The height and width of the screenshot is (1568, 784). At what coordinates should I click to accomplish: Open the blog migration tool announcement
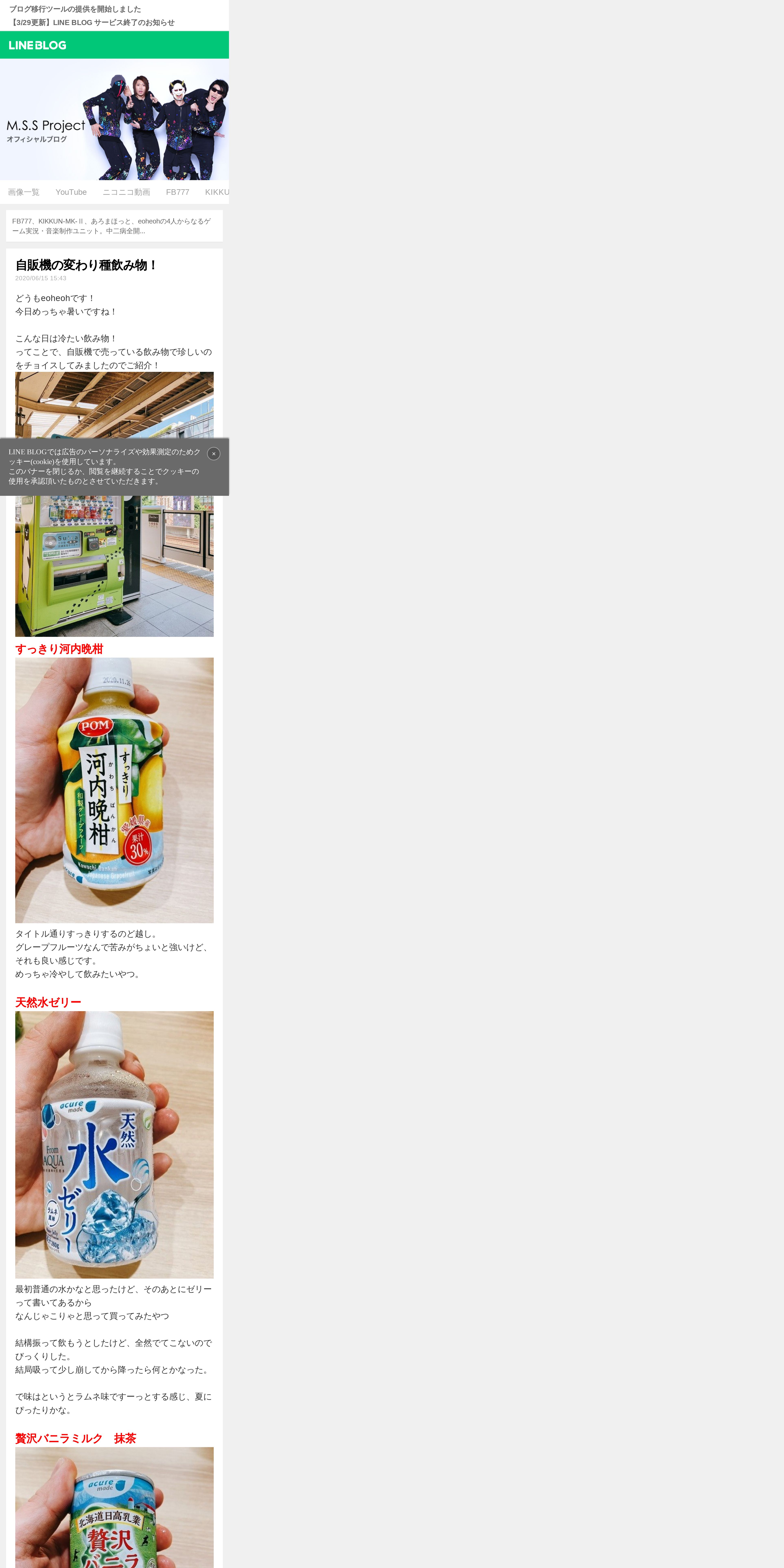[75, 9]
